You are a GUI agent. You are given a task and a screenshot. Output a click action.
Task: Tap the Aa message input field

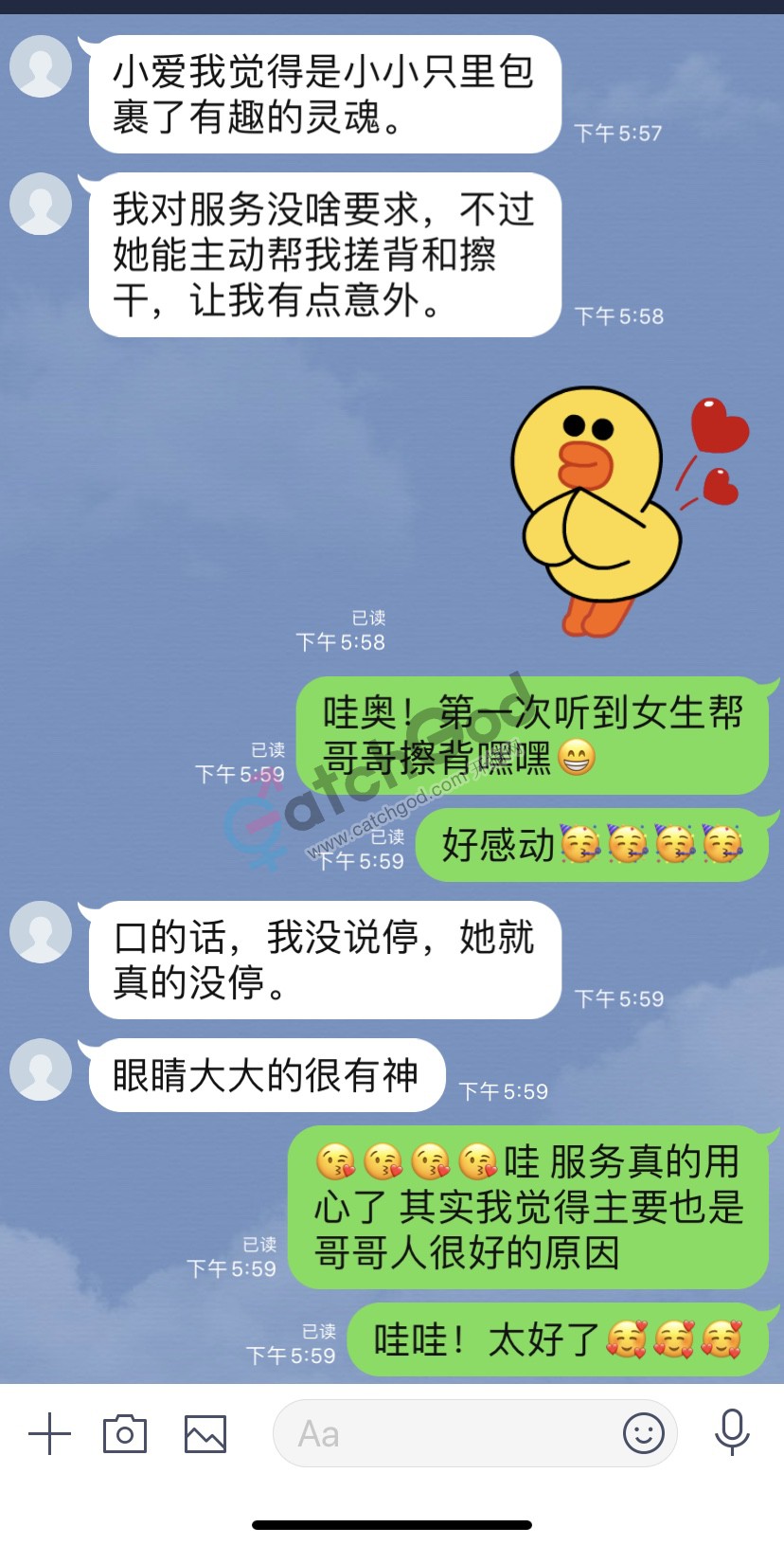pos(445,1433)
